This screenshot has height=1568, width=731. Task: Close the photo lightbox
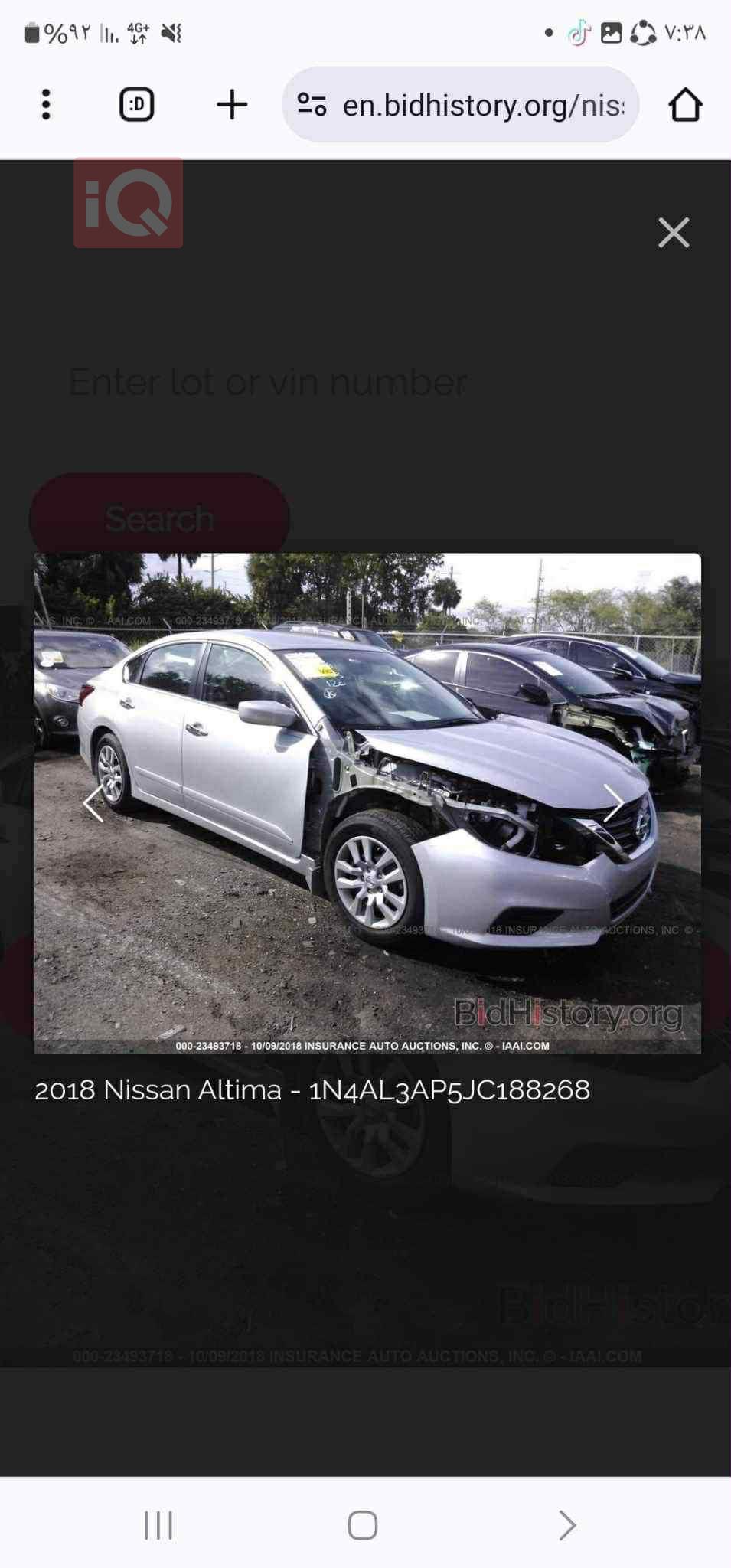(x=674, y=233)
